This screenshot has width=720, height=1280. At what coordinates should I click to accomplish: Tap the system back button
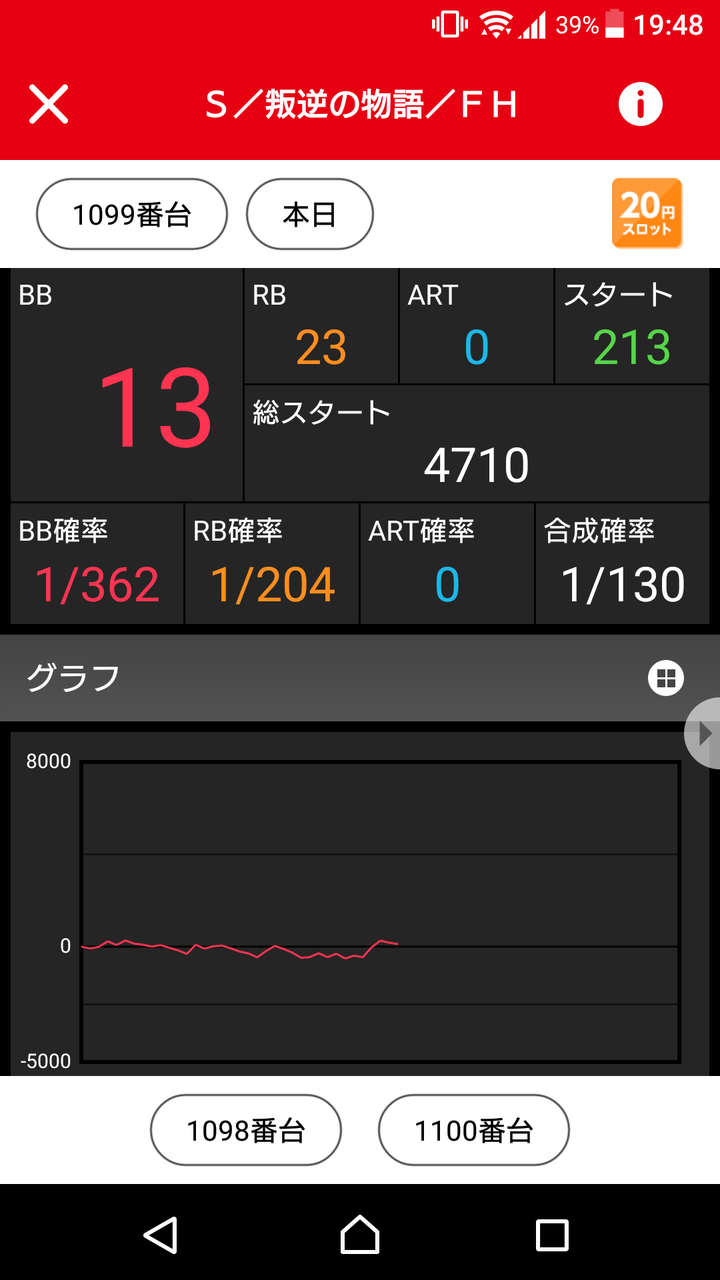point(161,1235)
